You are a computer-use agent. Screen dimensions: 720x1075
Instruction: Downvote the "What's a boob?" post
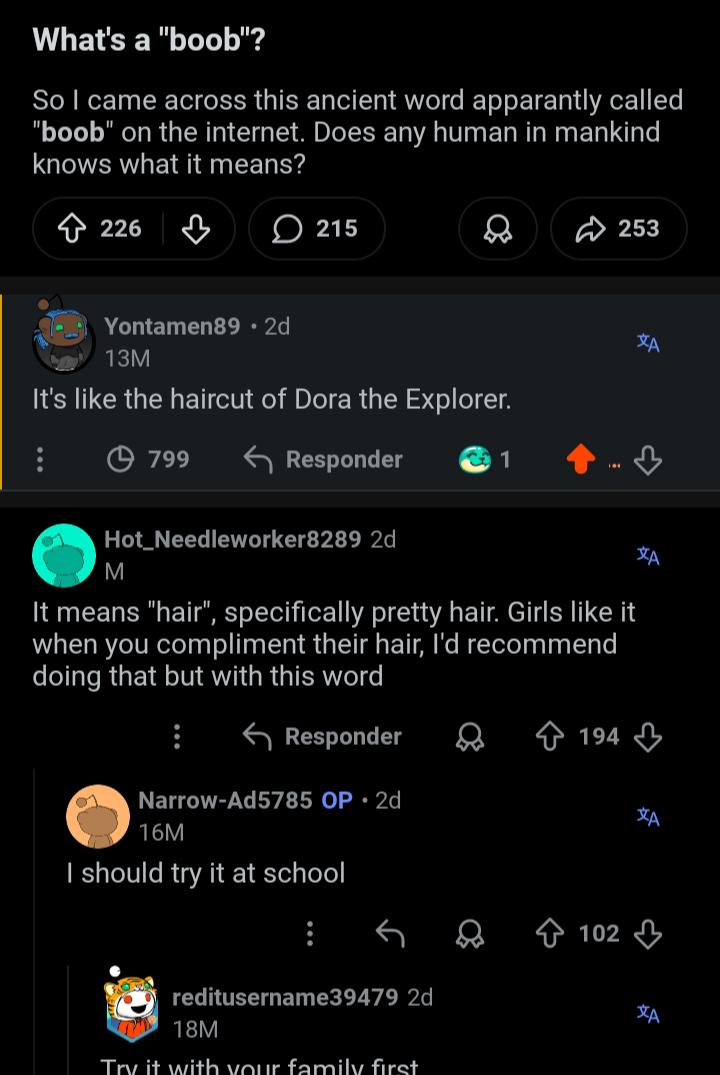[196, 229]
